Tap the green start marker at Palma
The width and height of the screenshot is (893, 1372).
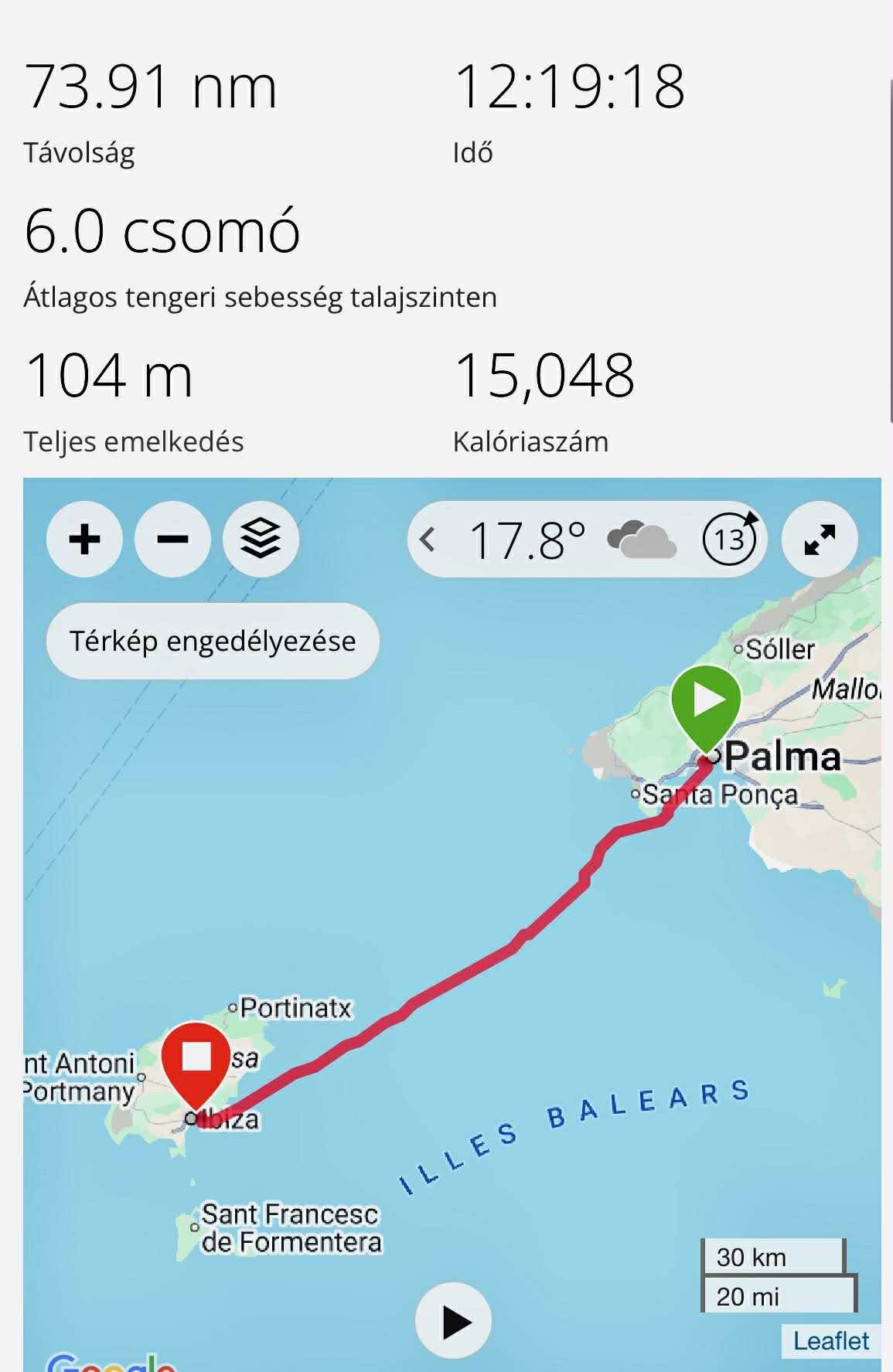(706, 703)
